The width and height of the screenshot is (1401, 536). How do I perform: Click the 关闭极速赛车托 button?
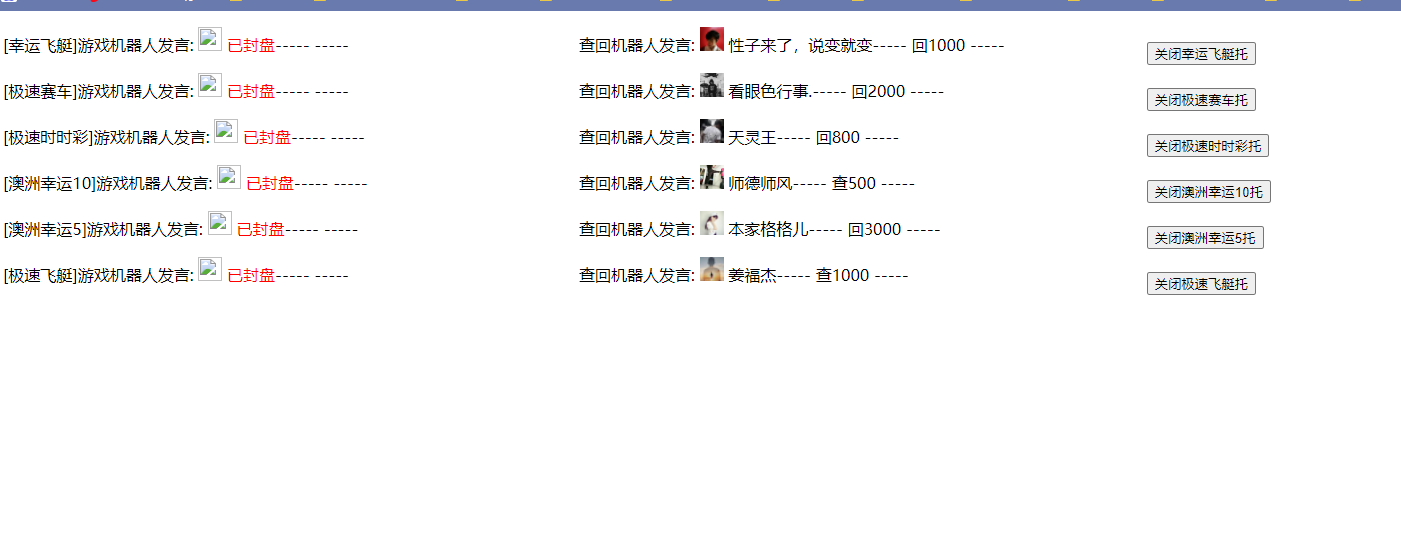click(1200, 100)
